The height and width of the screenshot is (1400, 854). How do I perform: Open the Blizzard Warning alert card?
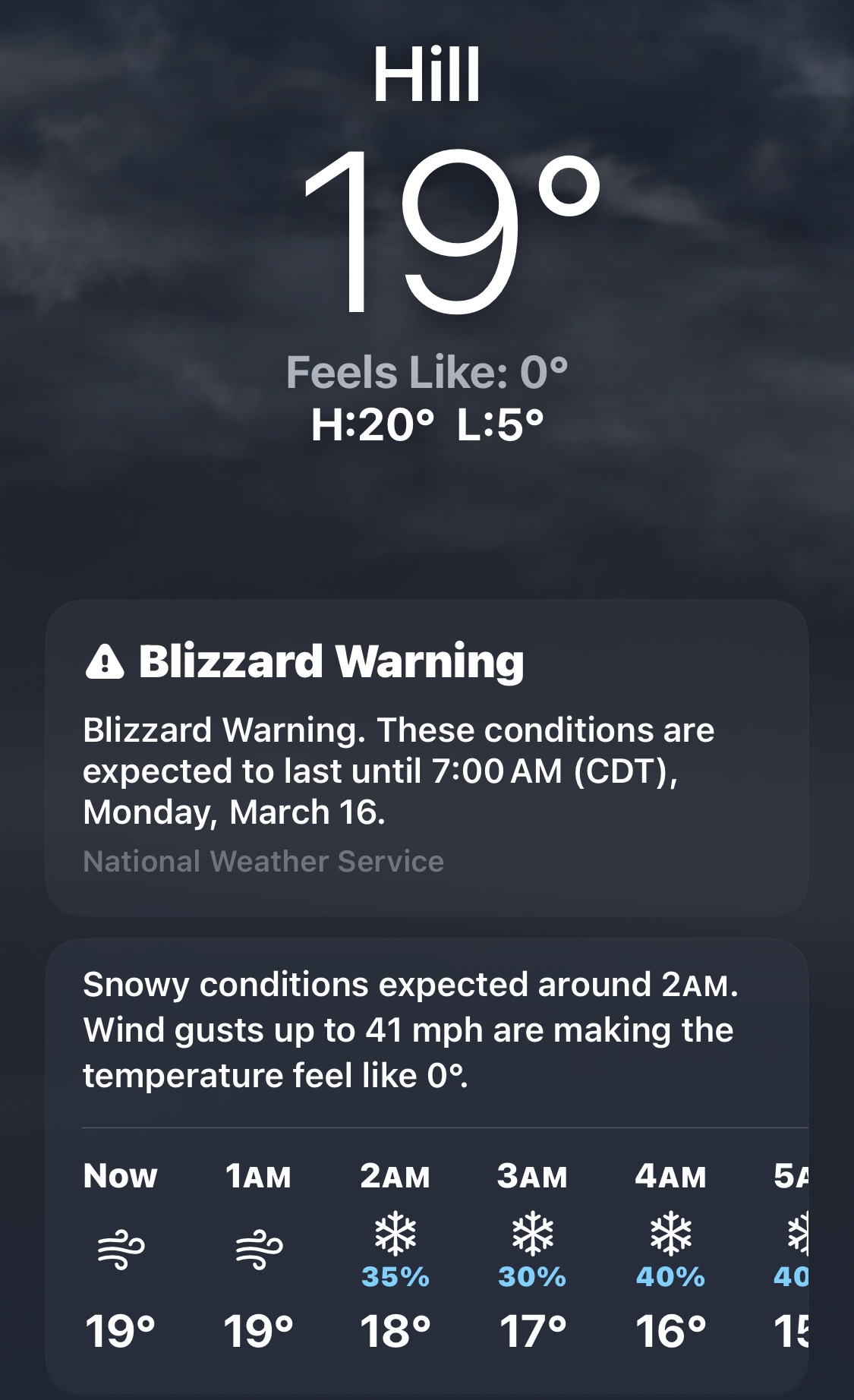pos(427,758)
